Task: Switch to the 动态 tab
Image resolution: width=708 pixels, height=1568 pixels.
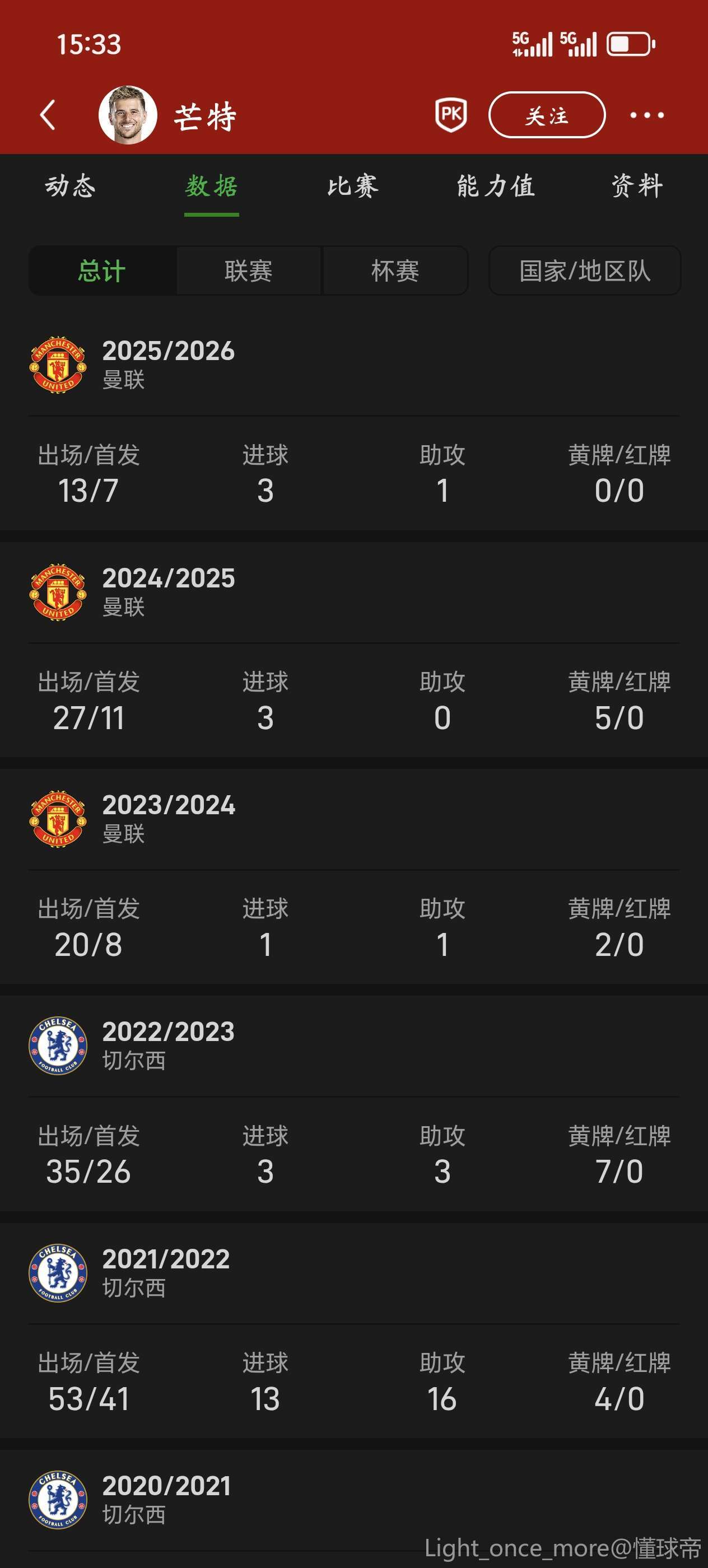Action: (71, 186)
